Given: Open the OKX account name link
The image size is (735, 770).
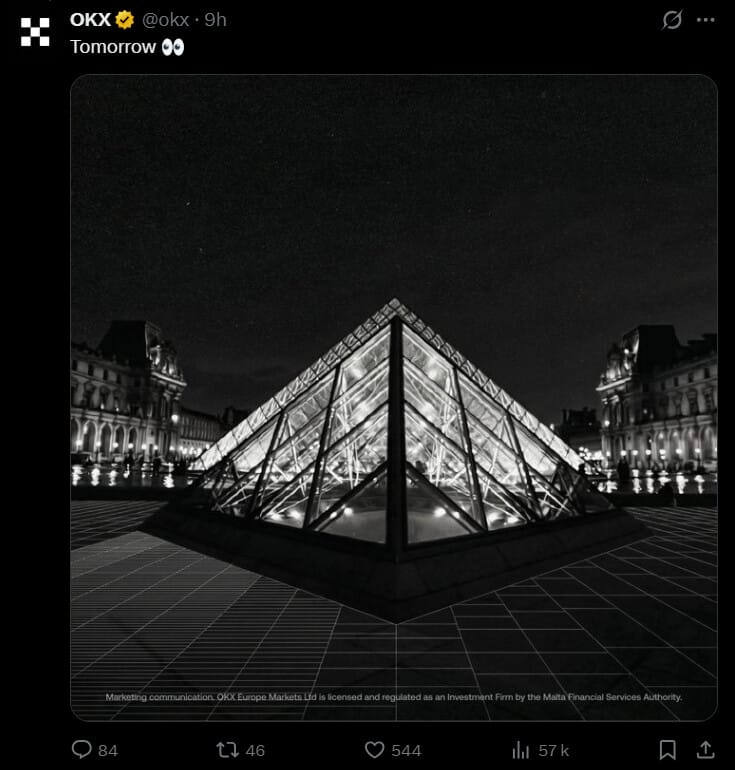Looking at the screenshot, I should [91, 19].
